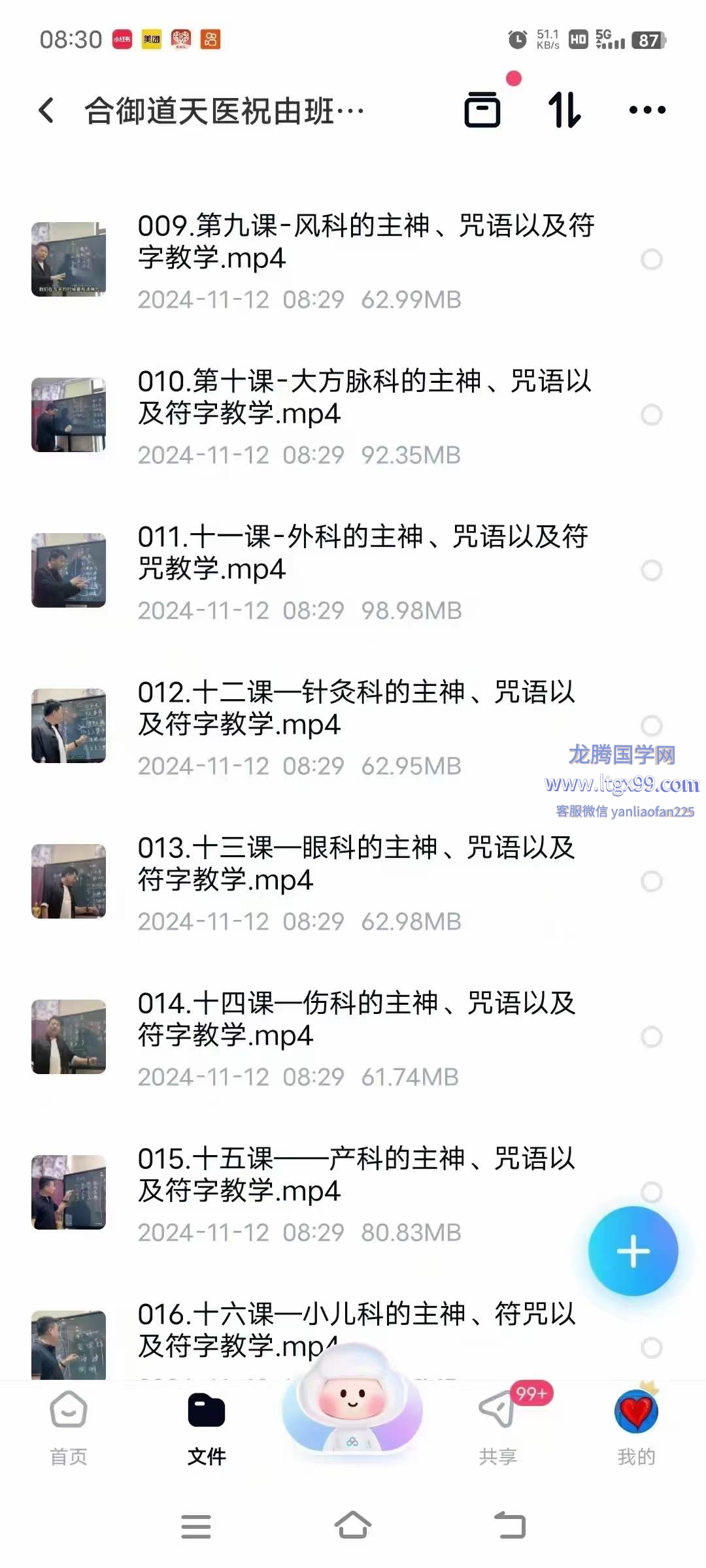Switch to the 我的 tab
Screen dimensions: 706x1568
pyautogui.click(x=636, y=1429)
